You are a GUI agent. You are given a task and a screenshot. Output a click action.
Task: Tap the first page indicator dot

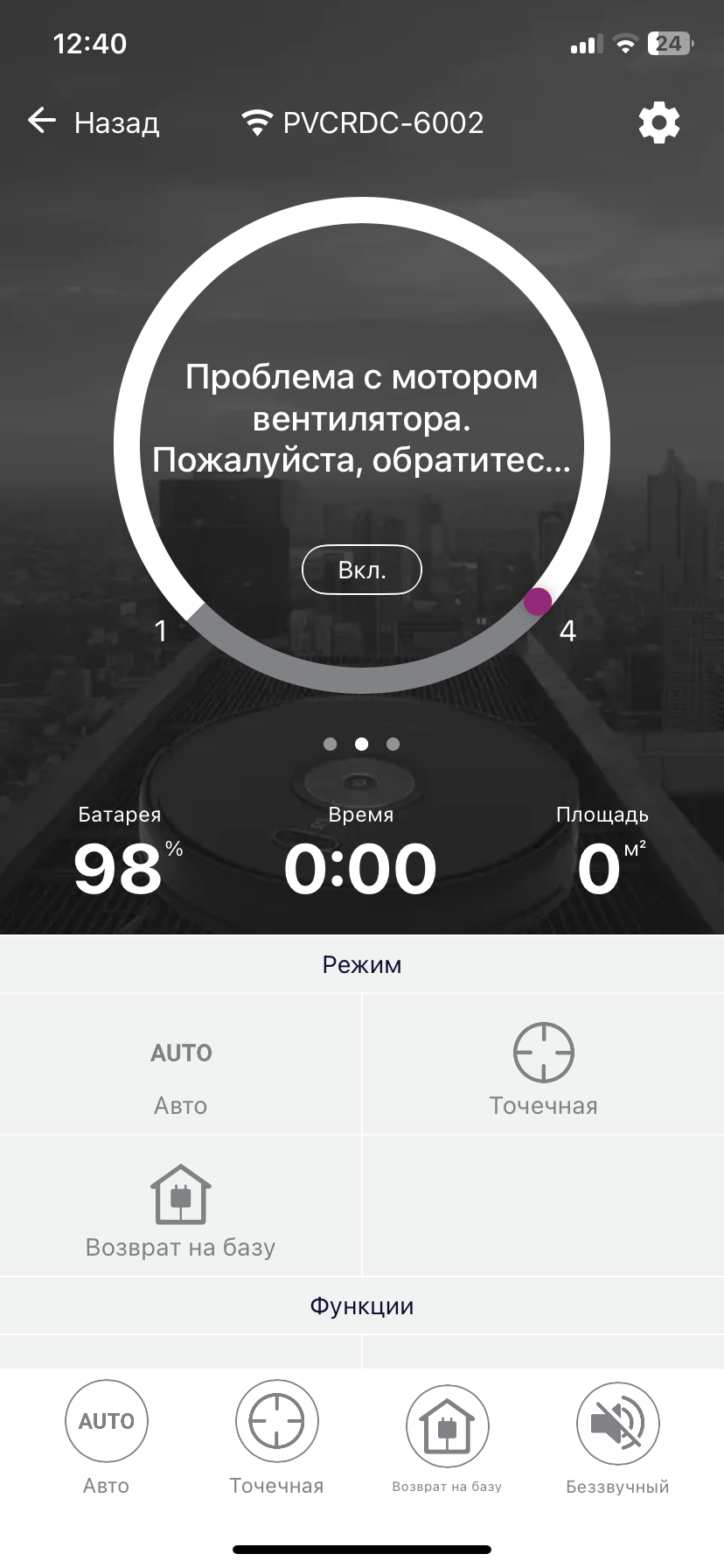click(330, 744)
